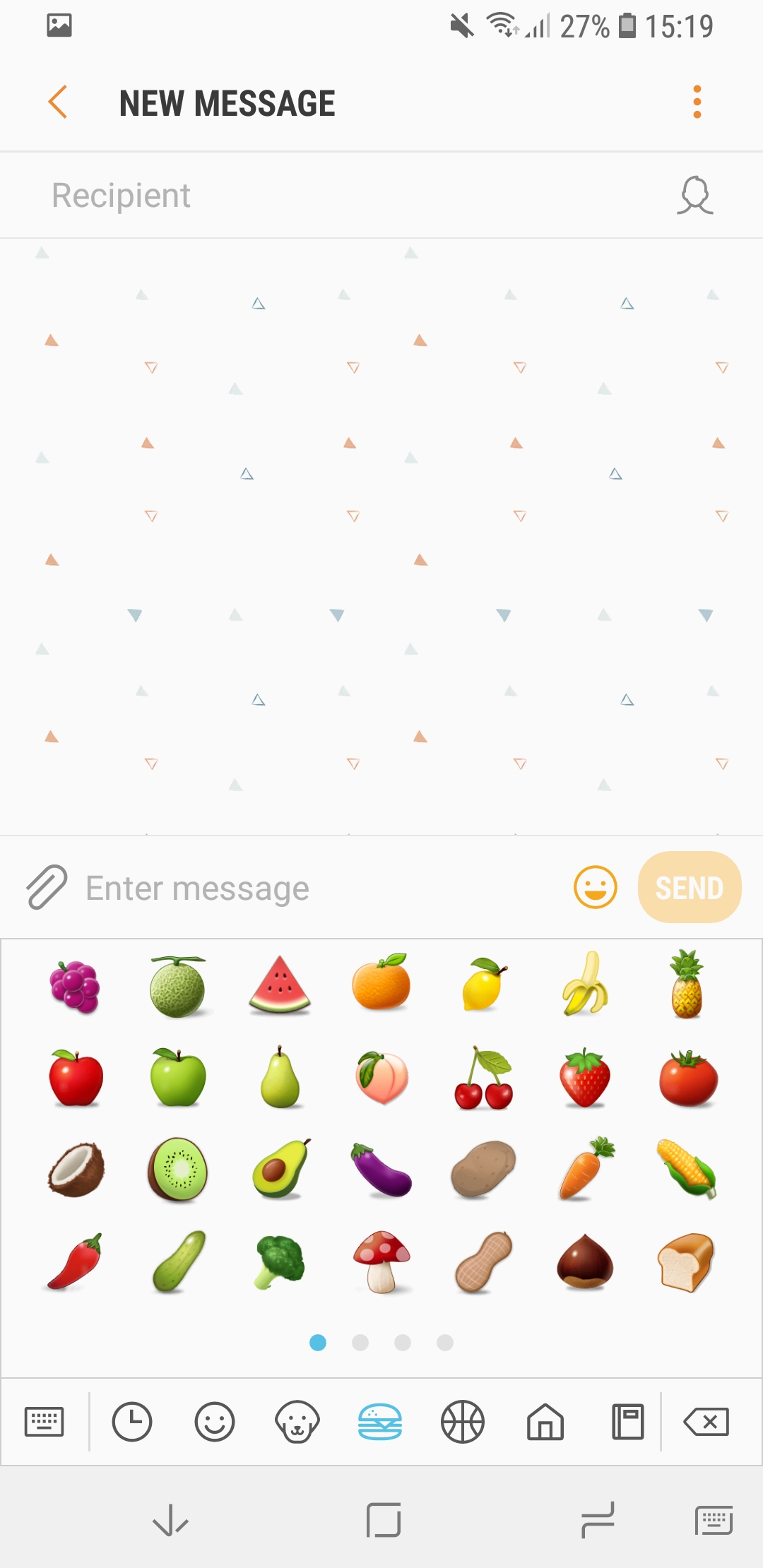
Task: Focus the Enter message field
Action: [x=318, y=889]
